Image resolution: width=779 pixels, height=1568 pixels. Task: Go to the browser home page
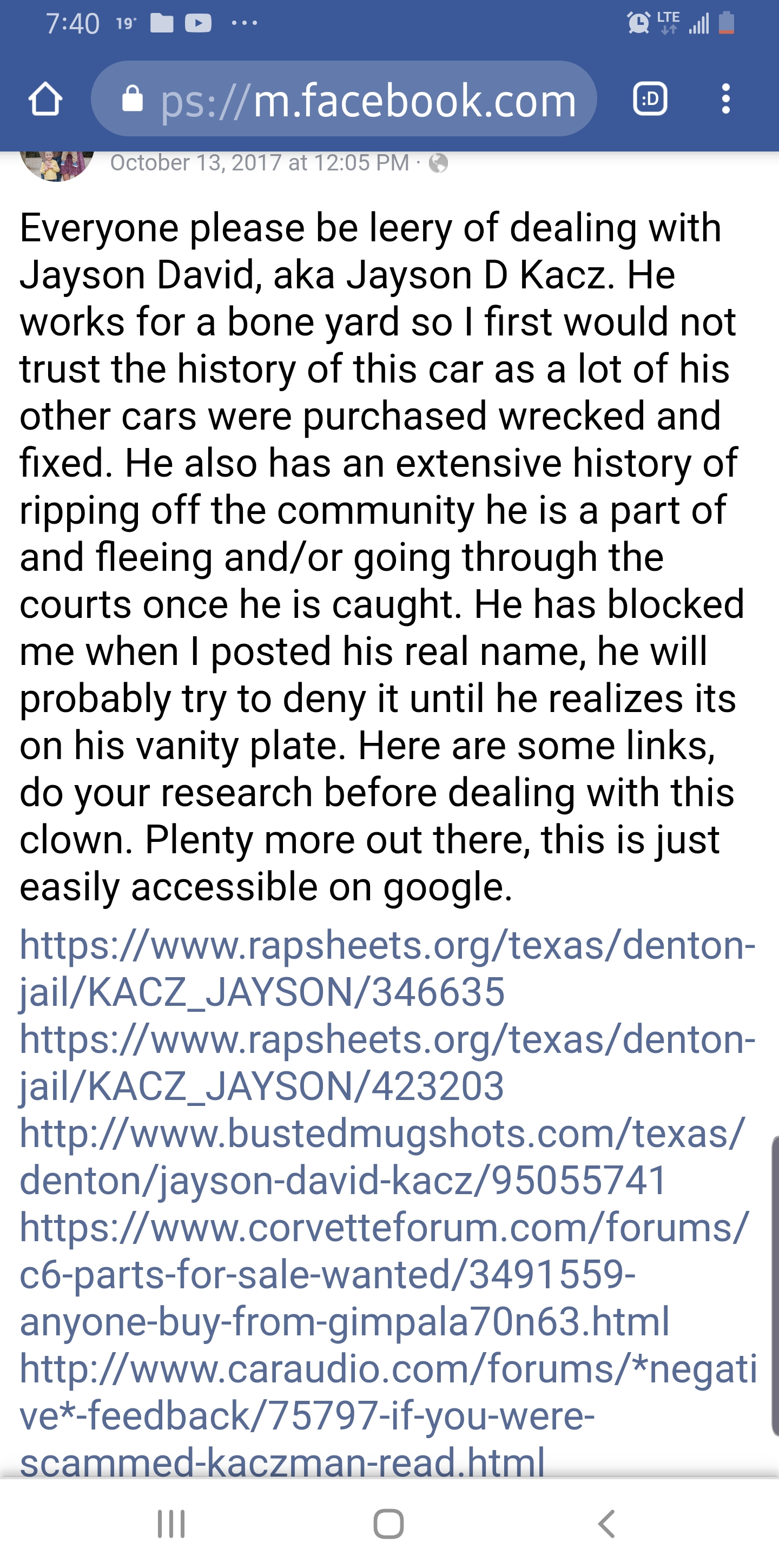tap(45, 99)
